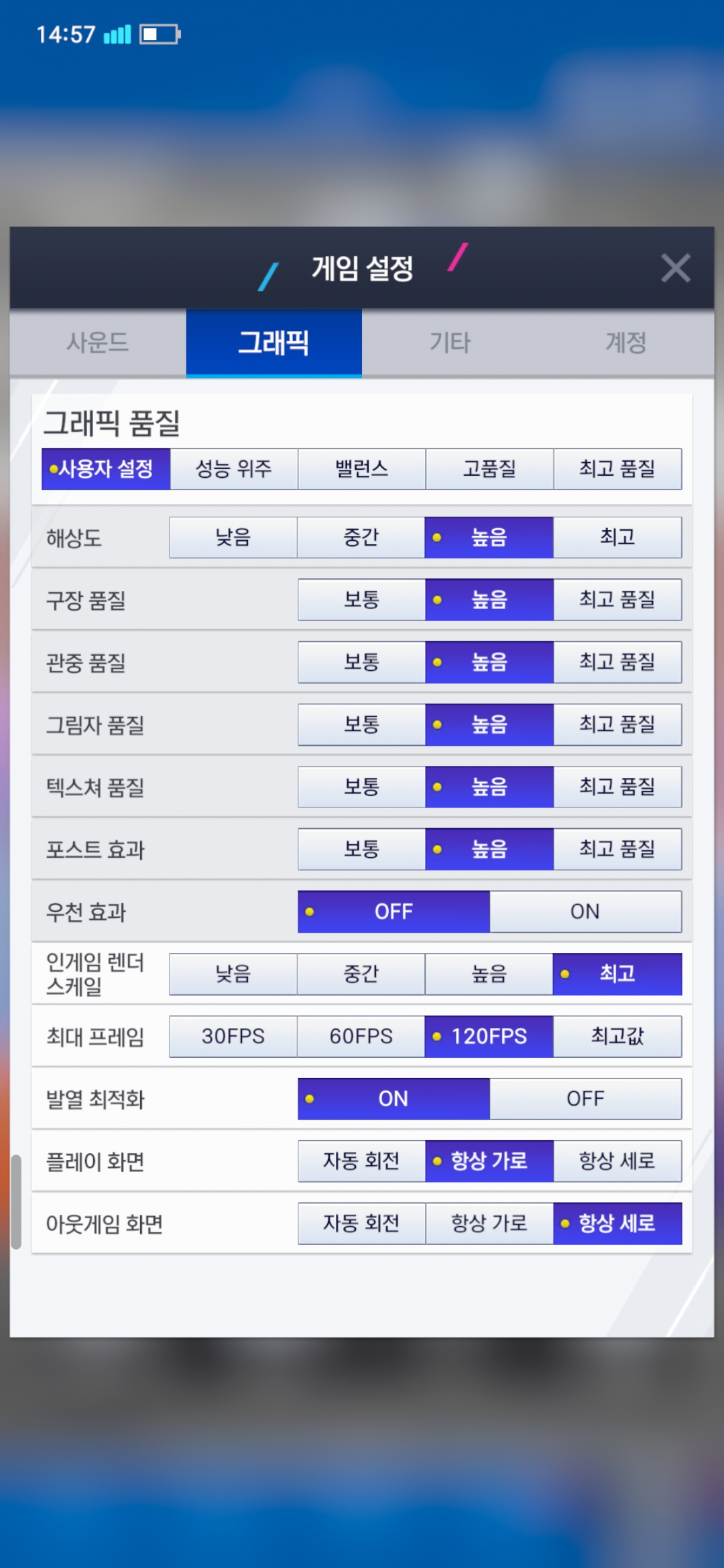724x1568 pixels.
Task: Set 관중 품질 to 보통
Action: tap(361, 662)
